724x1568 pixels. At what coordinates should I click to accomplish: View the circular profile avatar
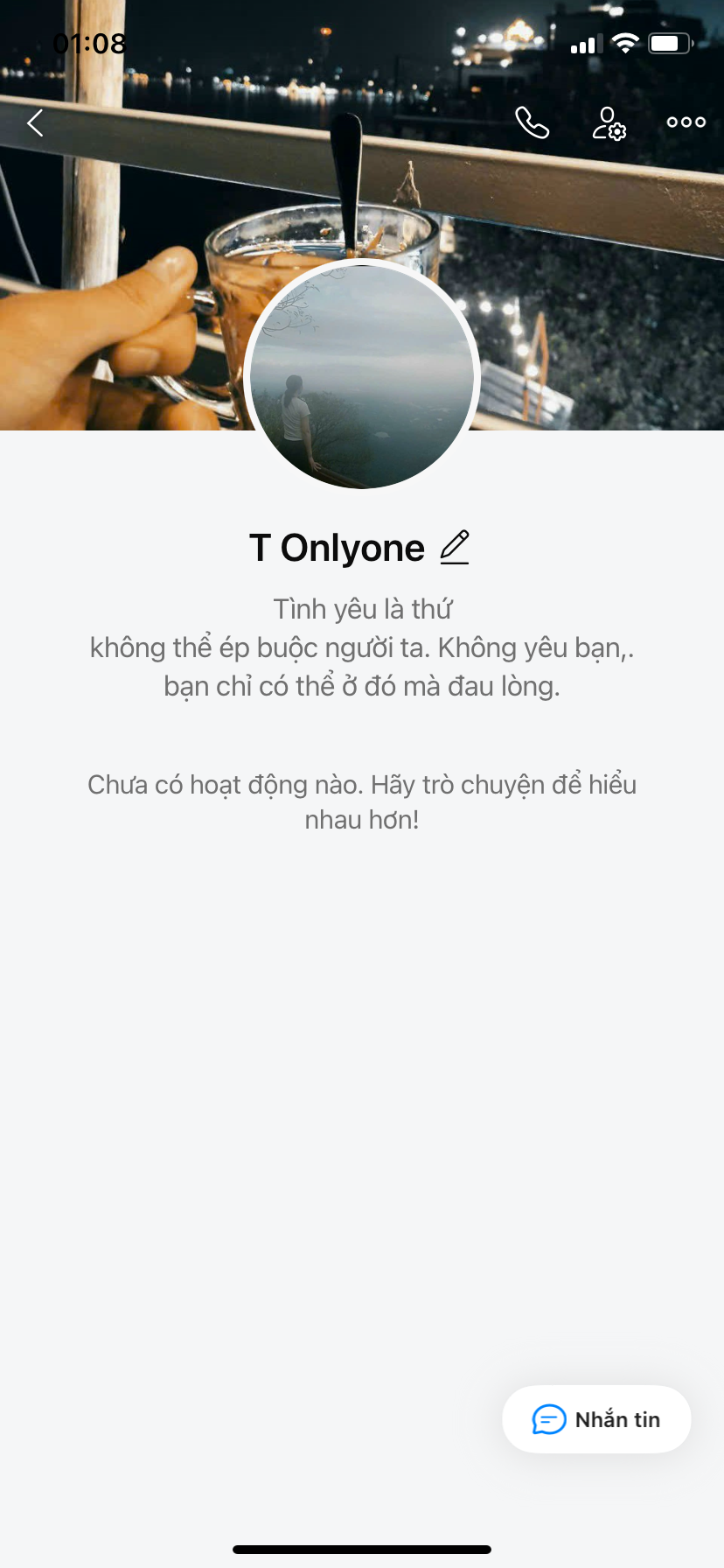pos(362,376)
